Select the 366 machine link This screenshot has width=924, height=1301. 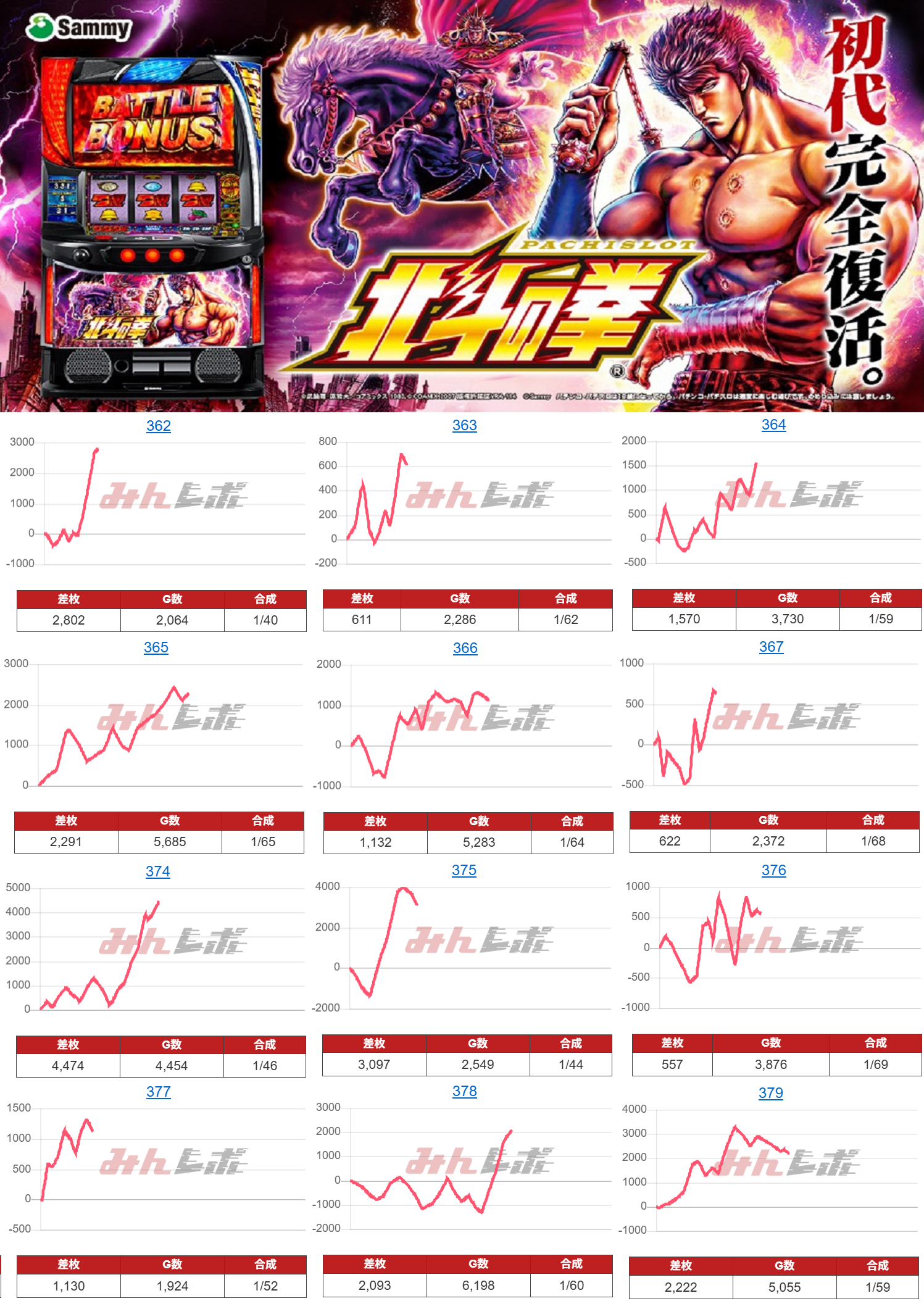point(465,648)
